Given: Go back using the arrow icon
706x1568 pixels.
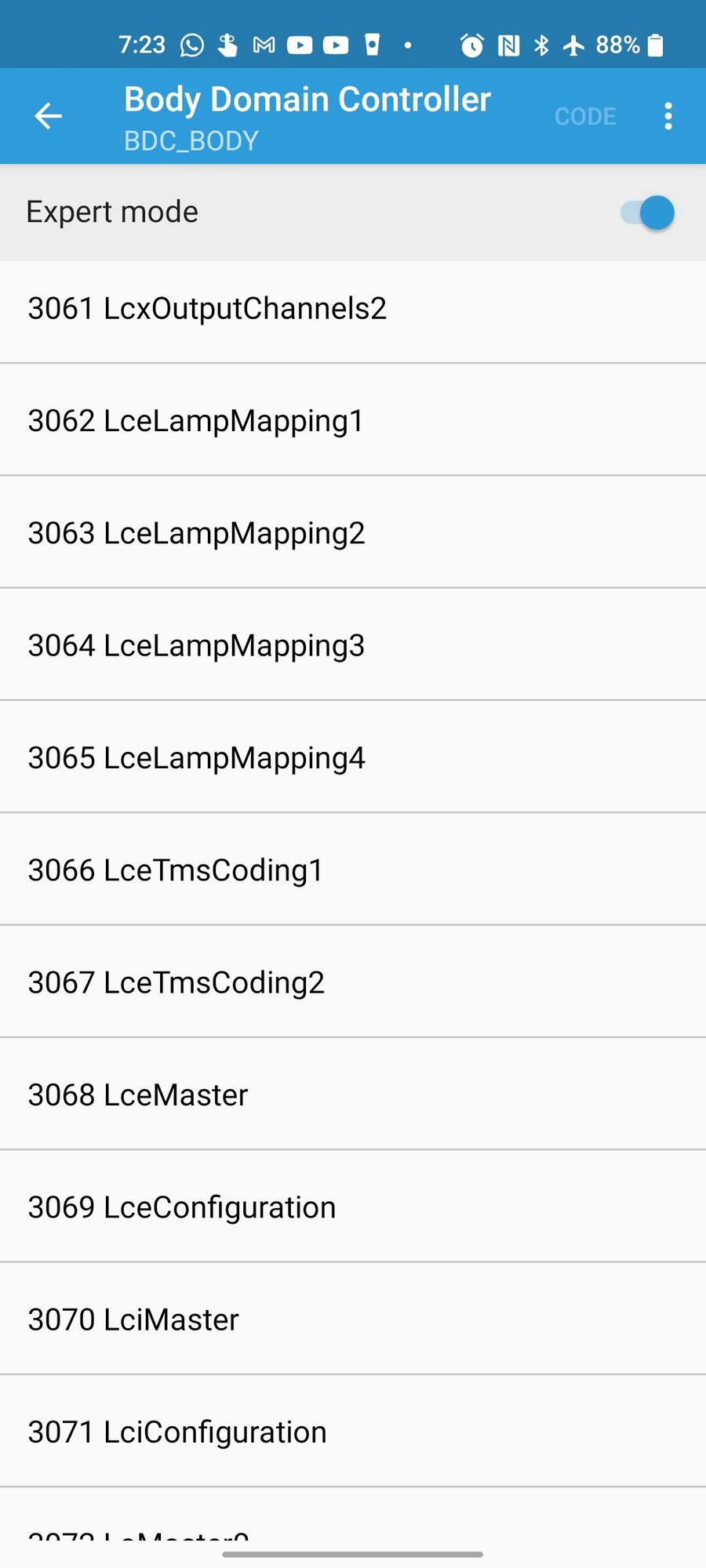Looking at the screenshot, I should pos(48,116).
